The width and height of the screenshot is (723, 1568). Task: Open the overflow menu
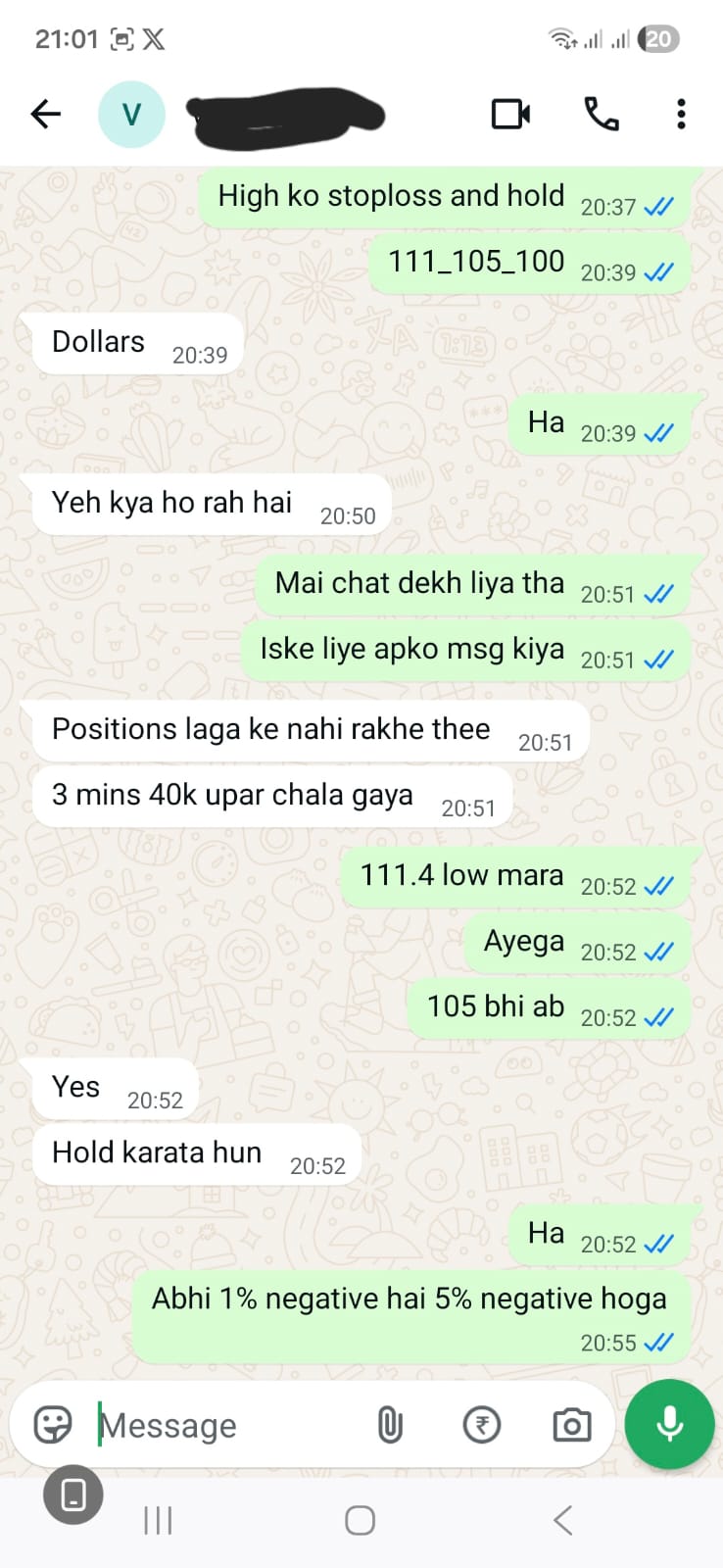click(x=681, y=115)
